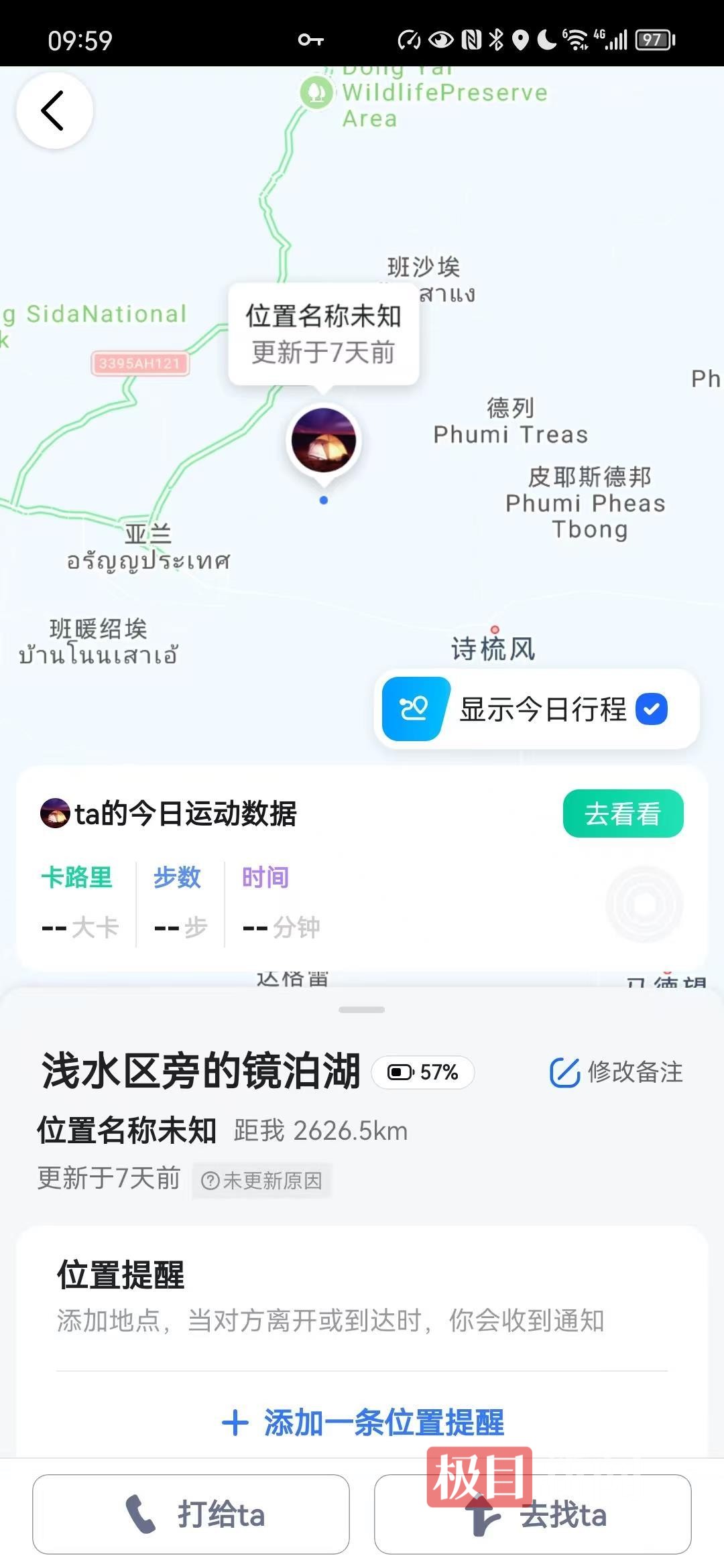Open 未更新原因 explanation
724x1568 pixels.
click(x=262, y=1180)
